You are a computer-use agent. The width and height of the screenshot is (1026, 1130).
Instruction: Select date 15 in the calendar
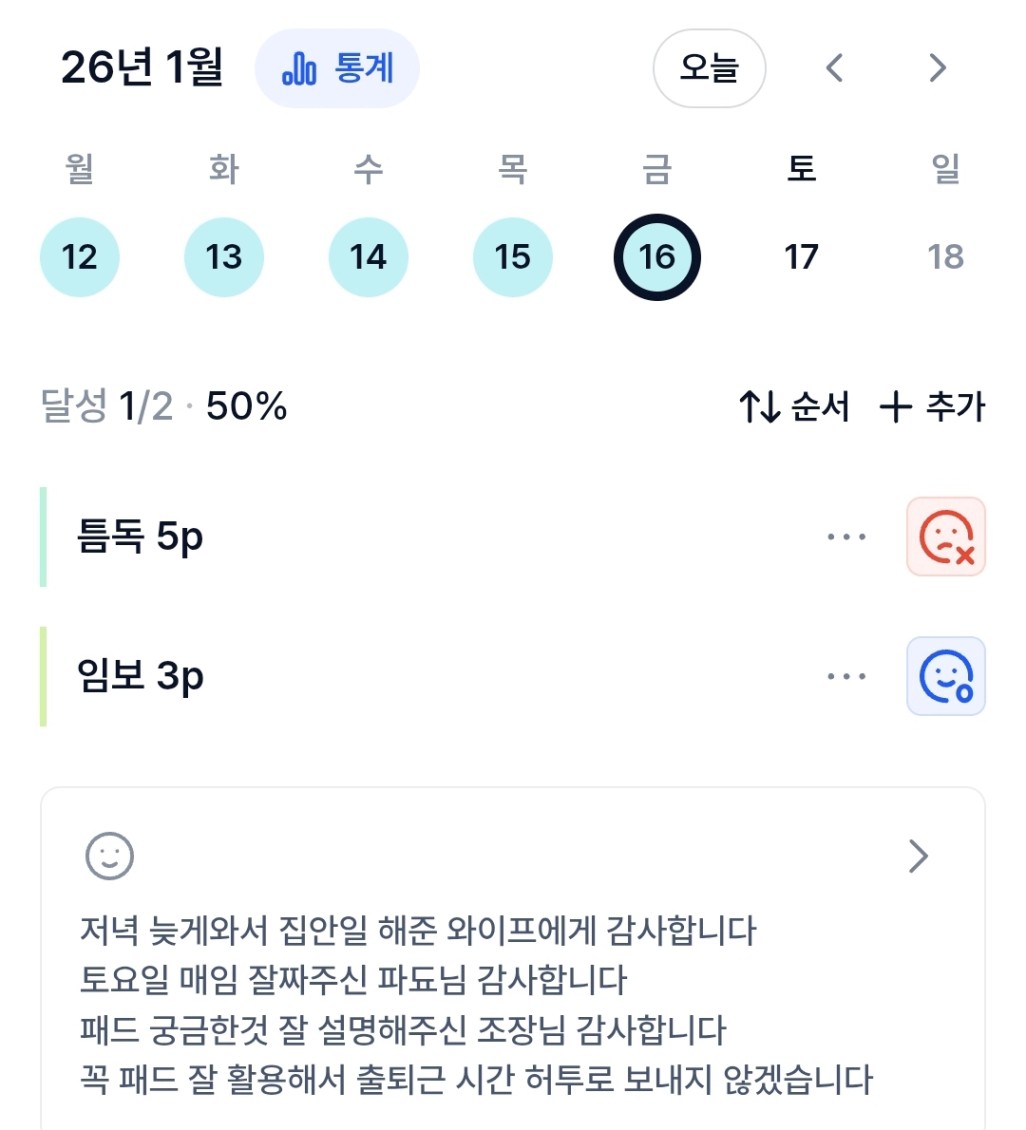[513, 257]
